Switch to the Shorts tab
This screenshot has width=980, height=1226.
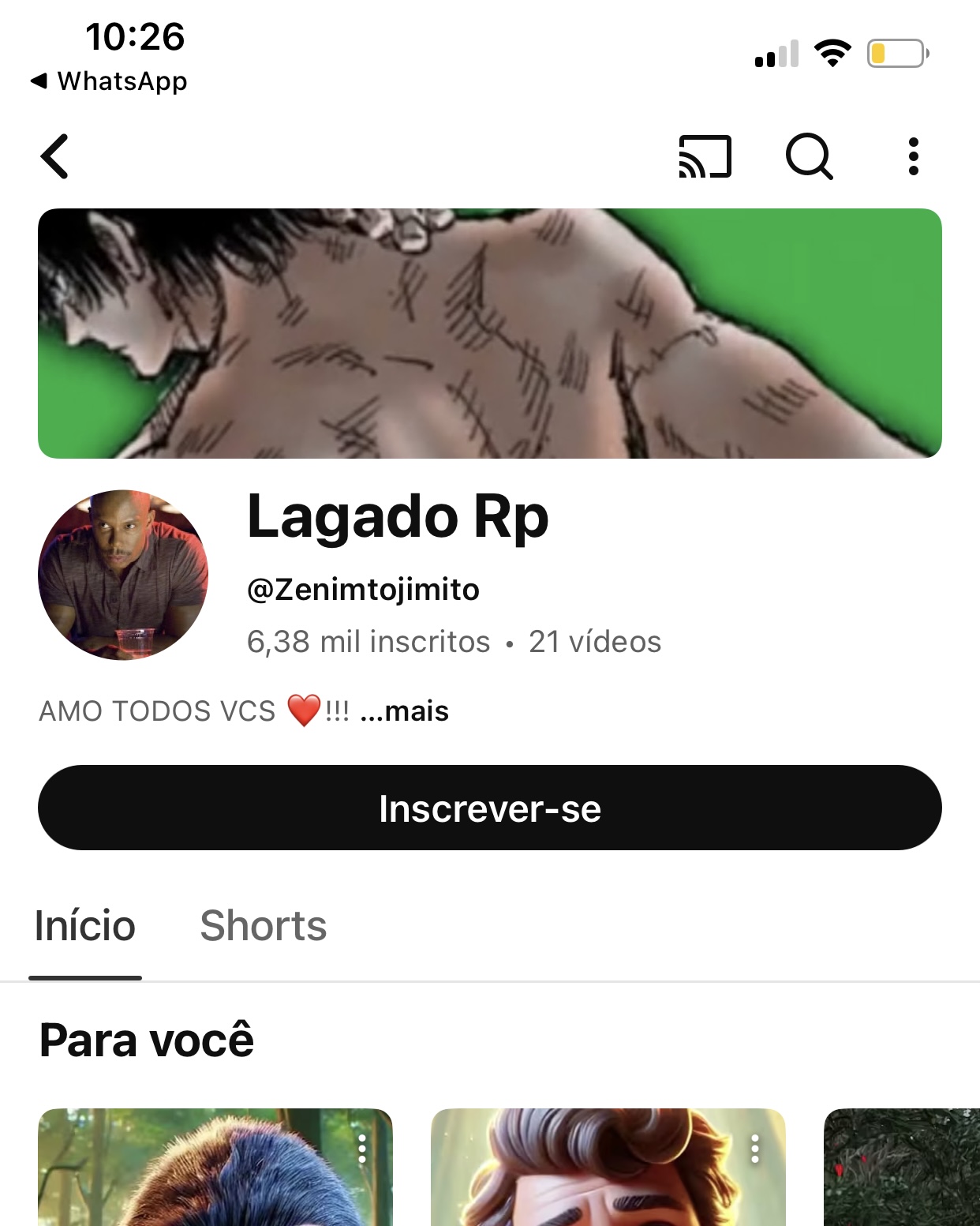pyautogui.click(x=263, y=926)
